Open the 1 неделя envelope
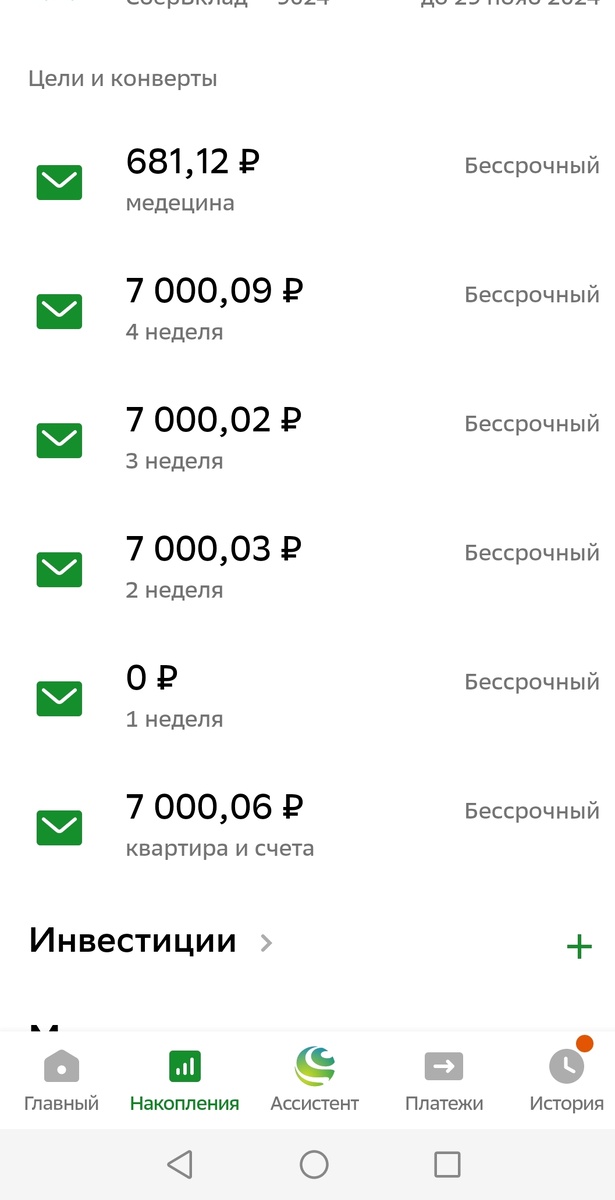 click(x=307, y=697)
